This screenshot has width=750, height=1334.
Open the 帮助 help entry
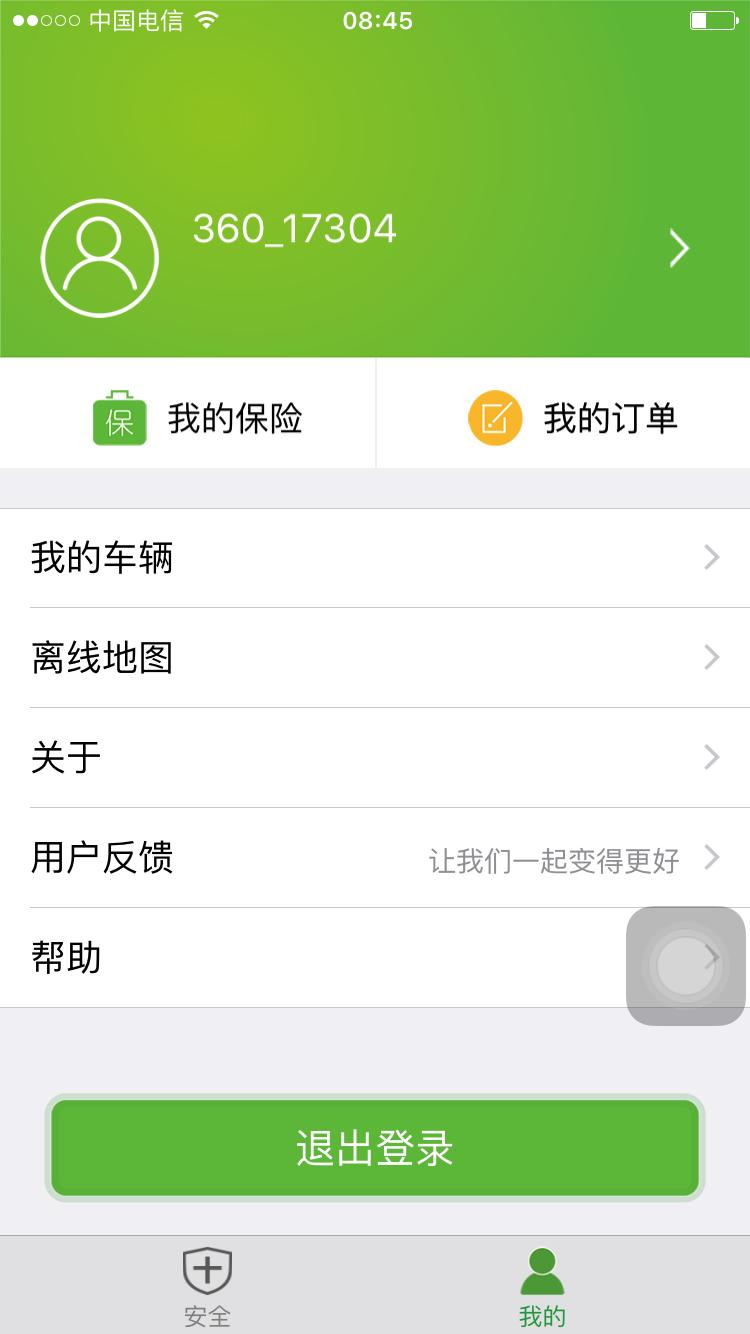coord(66,957)
